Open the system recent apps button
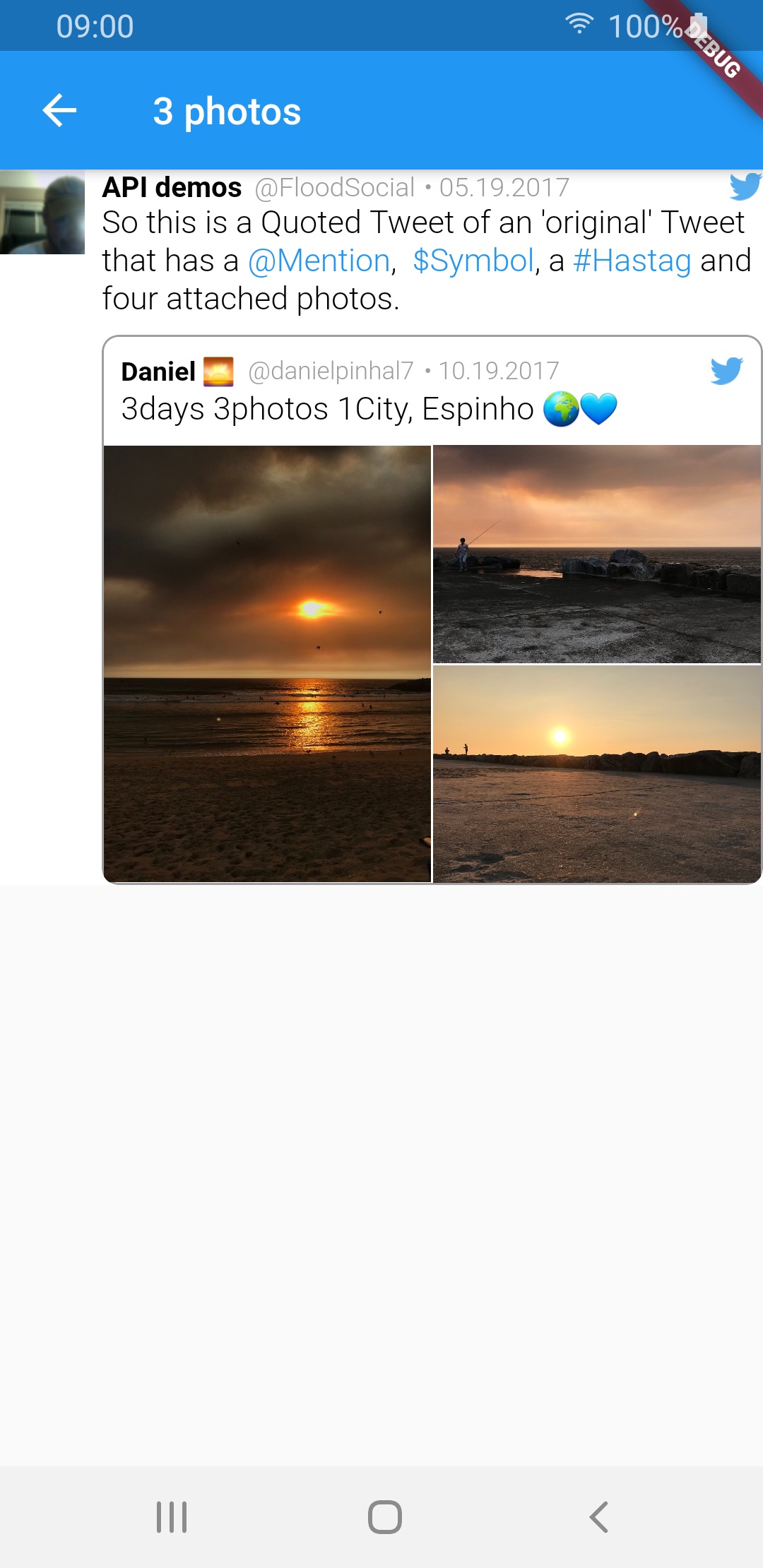This screenshot has width=763, height=1568. coord(172,1516)
